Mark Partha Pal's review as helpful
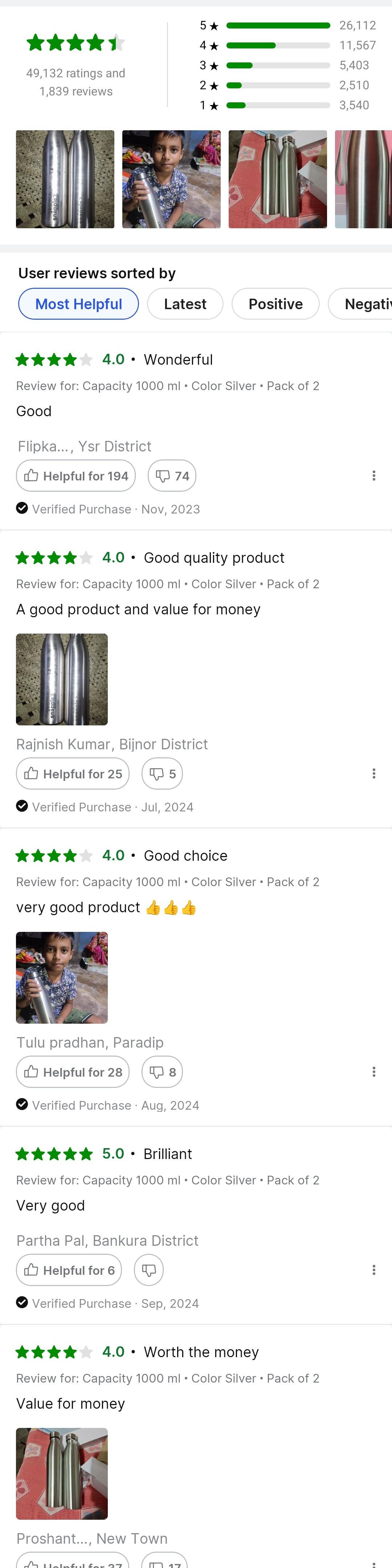392x1568 pixels. [69, 1270]
